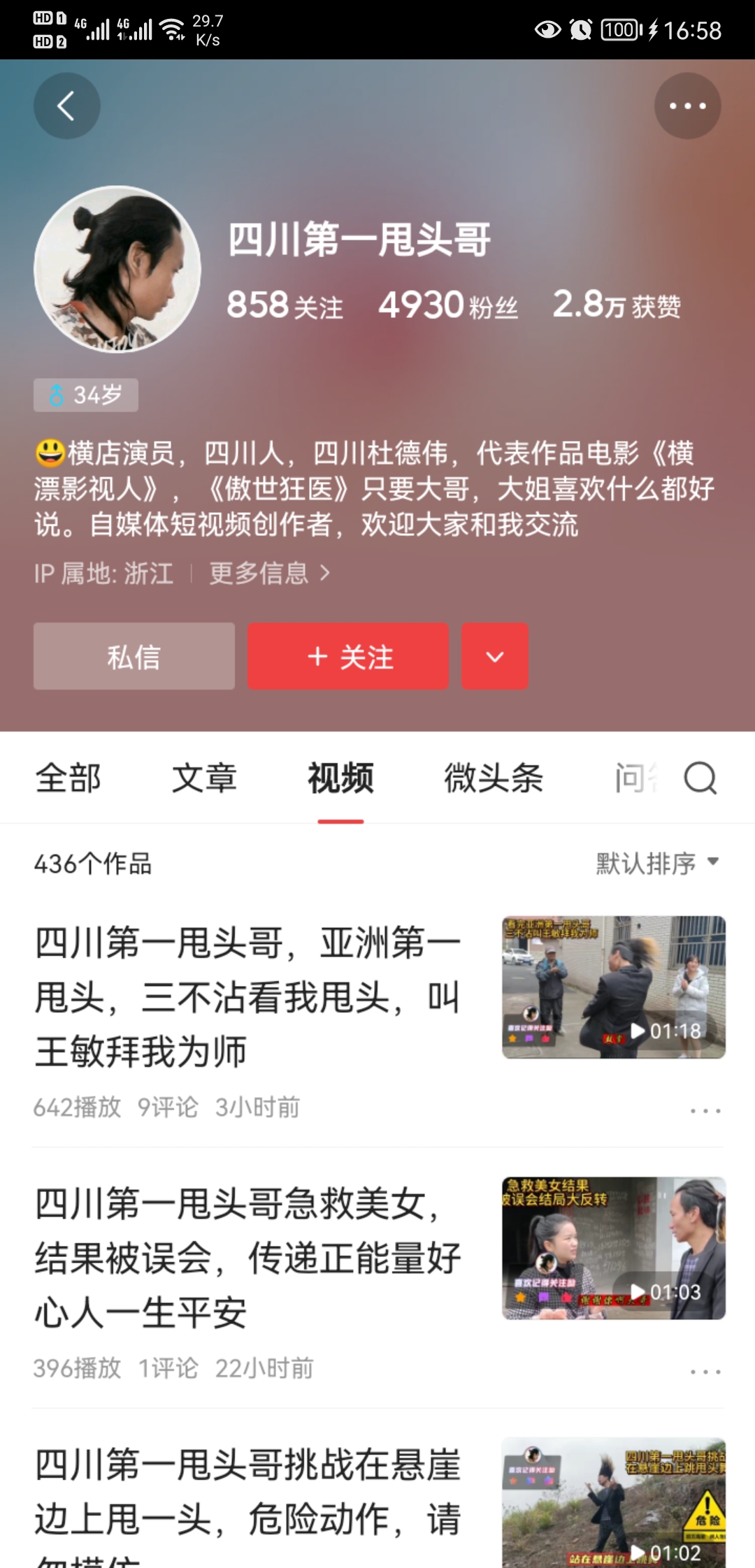The width and height of the screenshot is (755, 1568).
Task: Switch to the 全部 tab
Action: [69, 778]
